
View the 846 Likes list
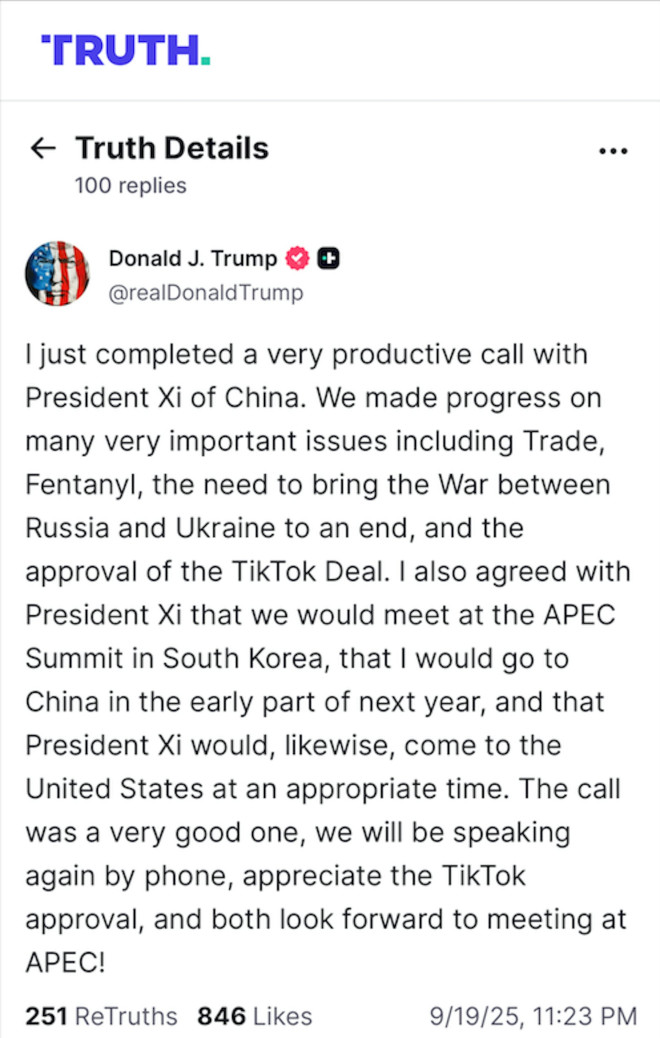click(x=254, y=1016)
